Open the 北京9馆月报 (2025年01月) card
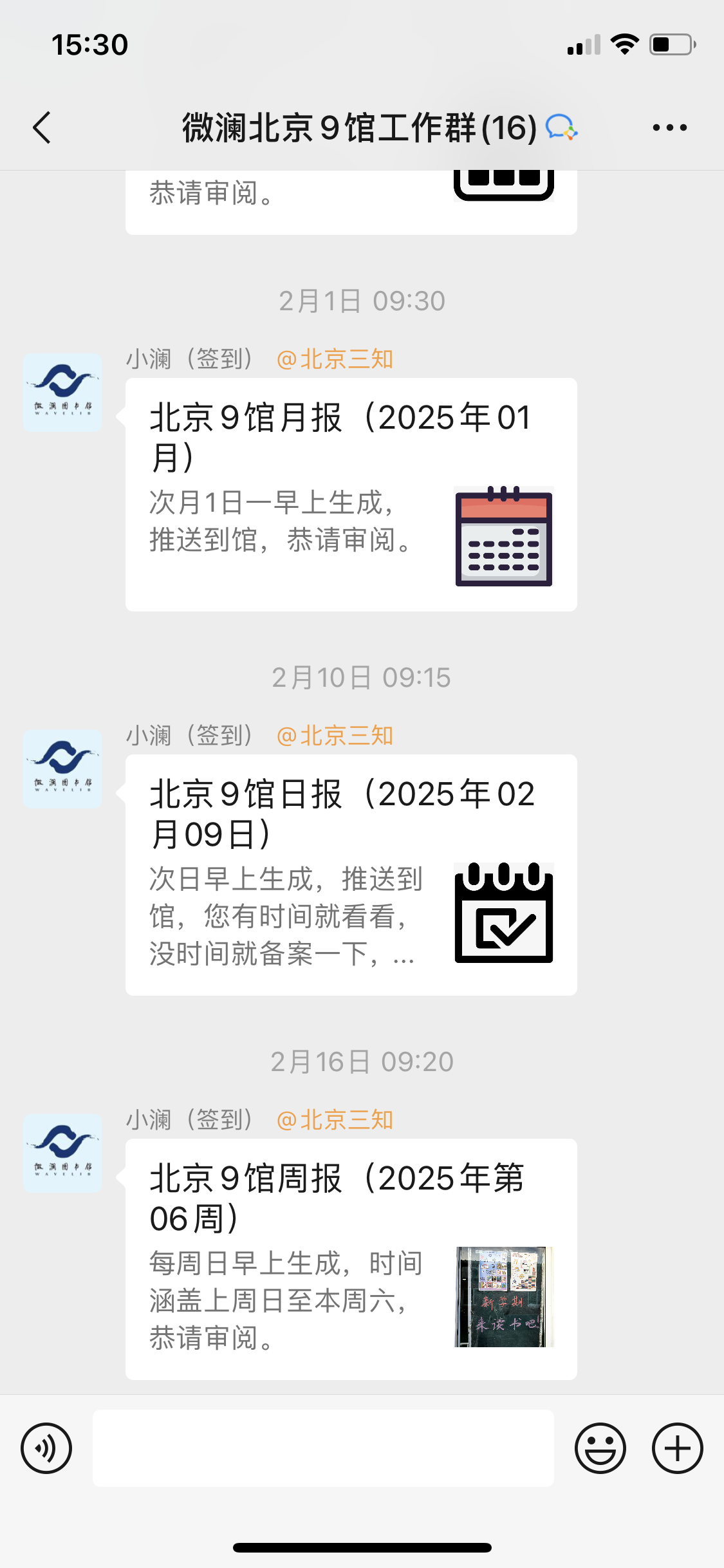Image resolution: width=724 pixels, height=1568 pixels. (x=351, y=494)
